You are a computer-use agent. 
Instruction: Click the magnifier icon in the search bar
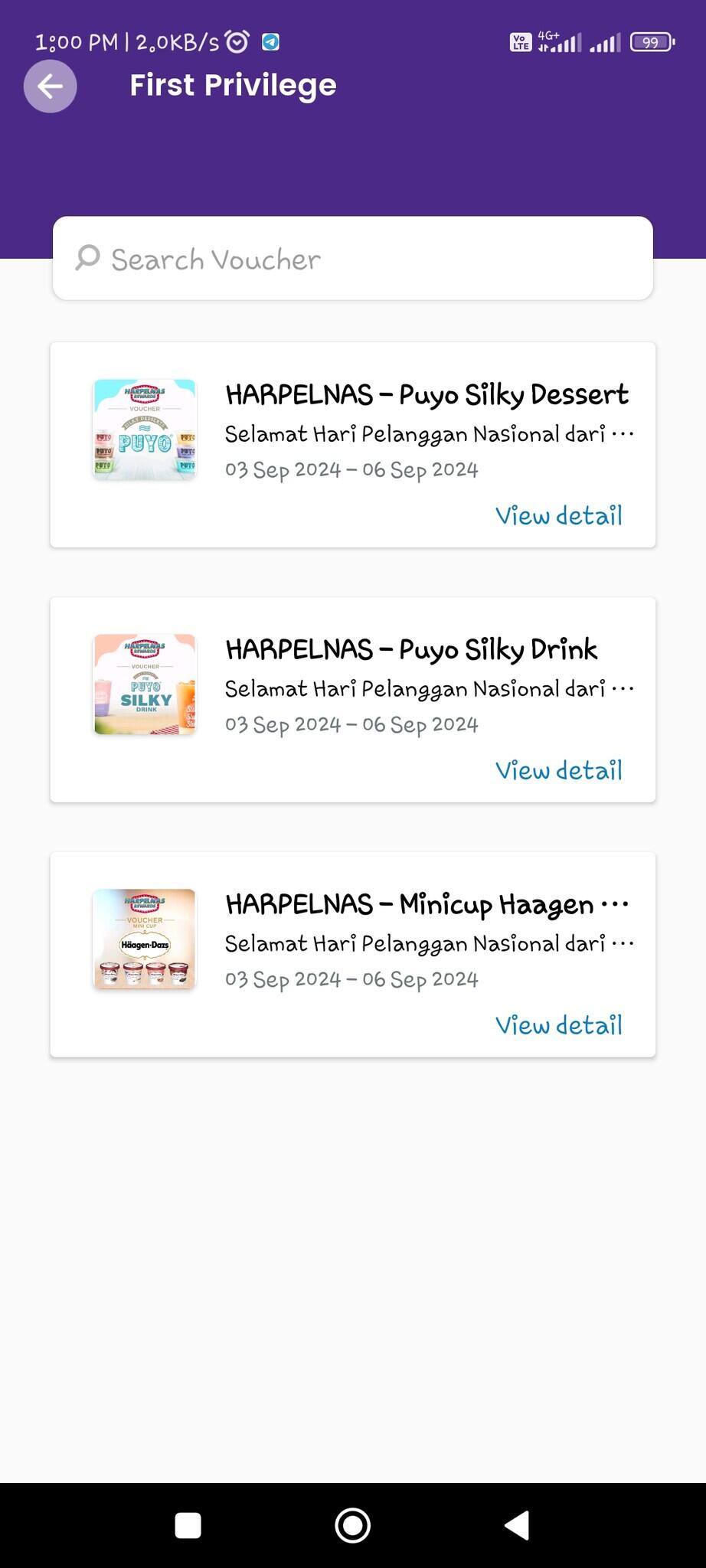tap(87, 258)
